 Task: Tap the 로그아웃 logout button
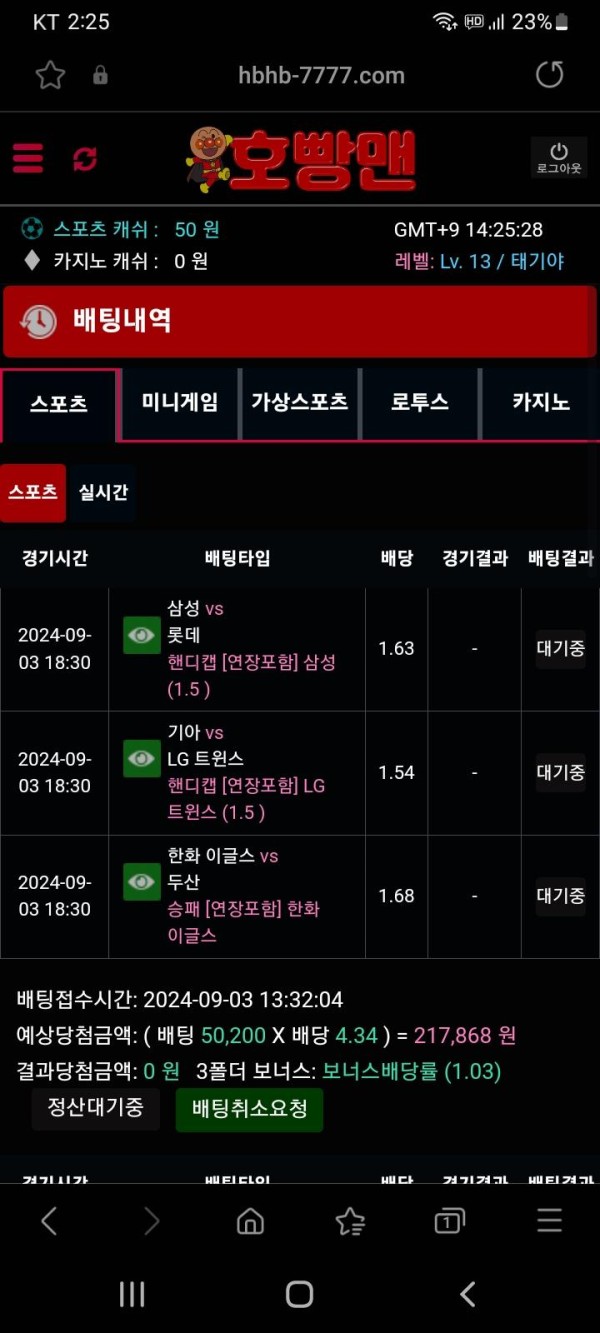[558, 158]
